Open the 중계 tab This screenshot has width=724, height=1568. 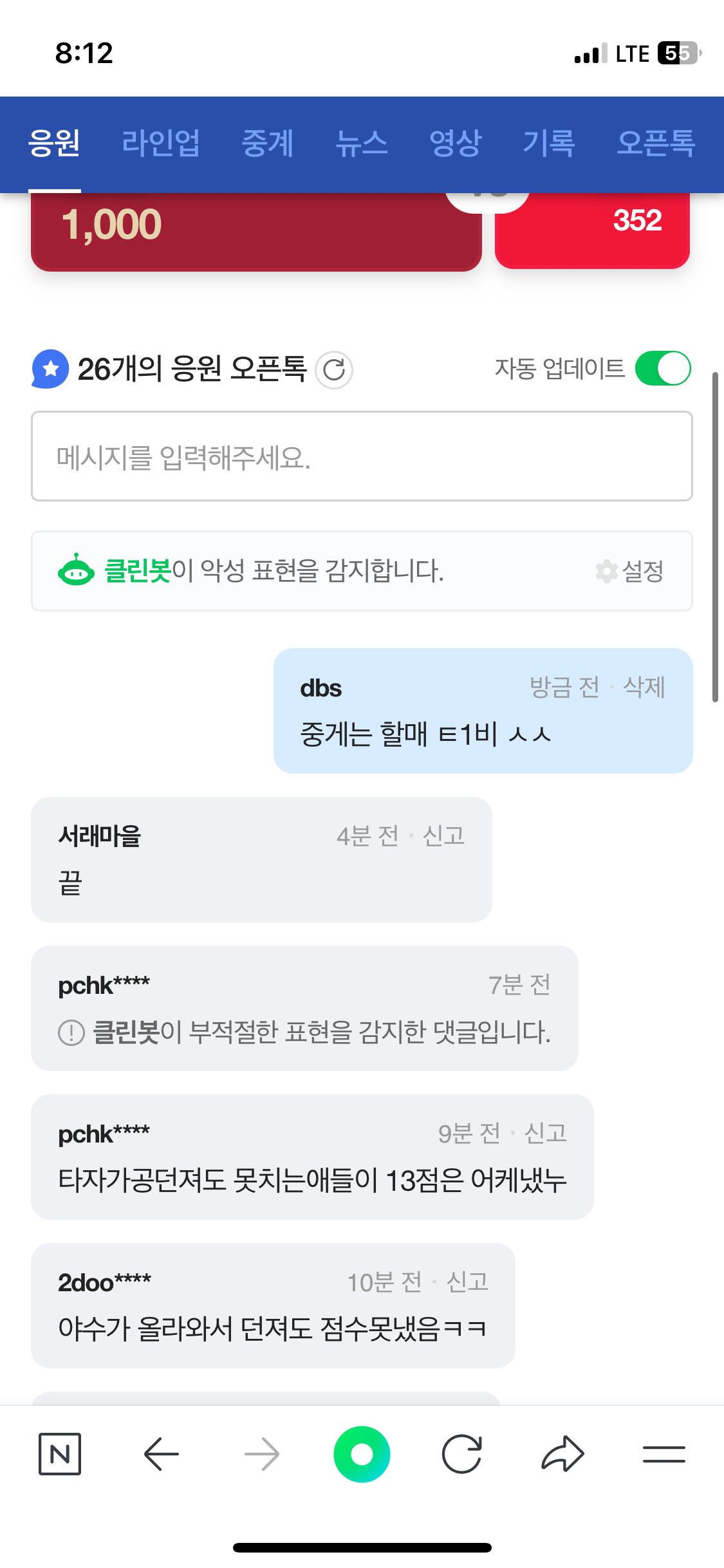click(267, 143)
